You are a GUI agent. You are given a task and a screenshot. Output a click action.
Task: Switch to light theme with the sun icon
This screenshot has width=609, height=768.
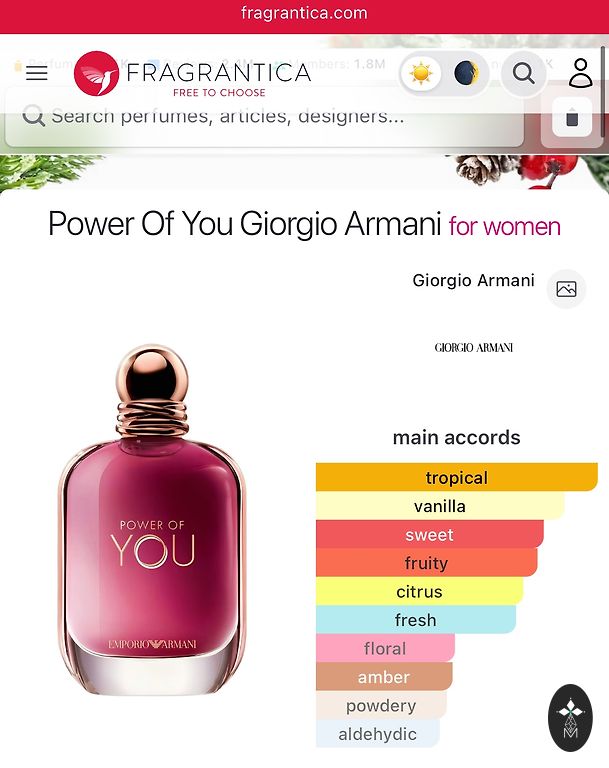click(x=421, y=73)
